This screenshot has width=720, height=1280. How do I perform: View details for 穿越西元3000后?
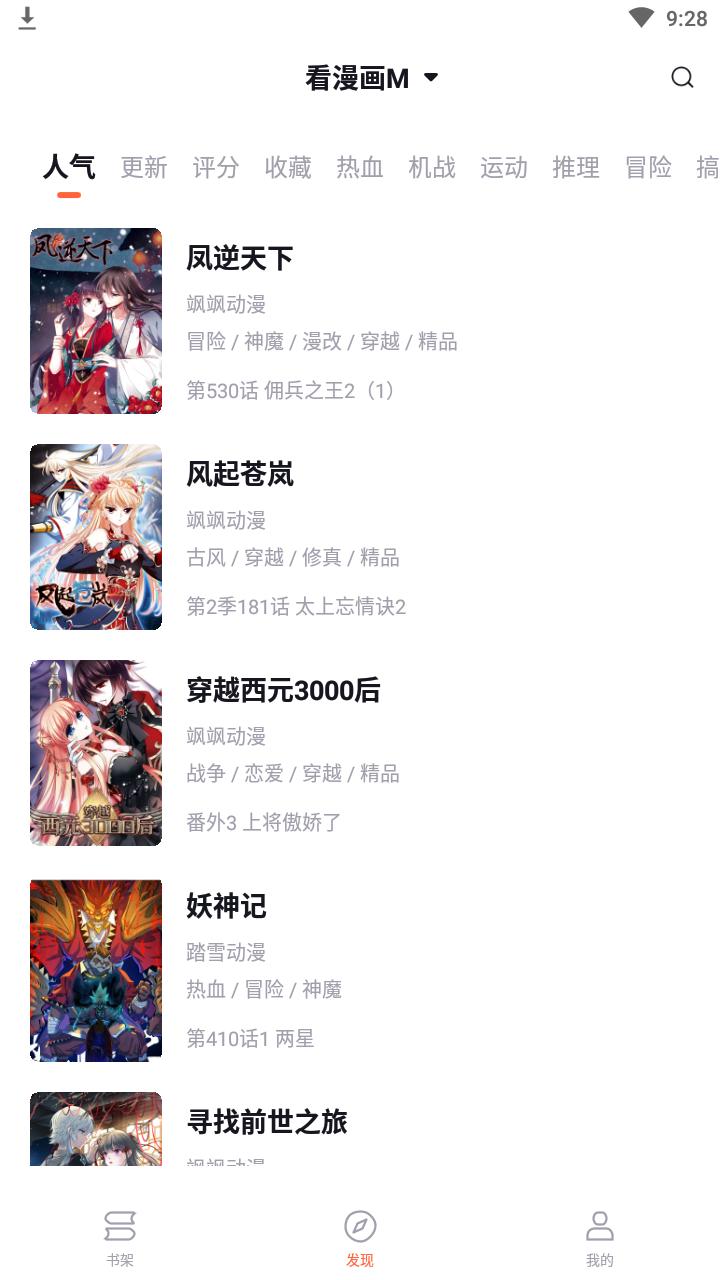coord(283,691)
